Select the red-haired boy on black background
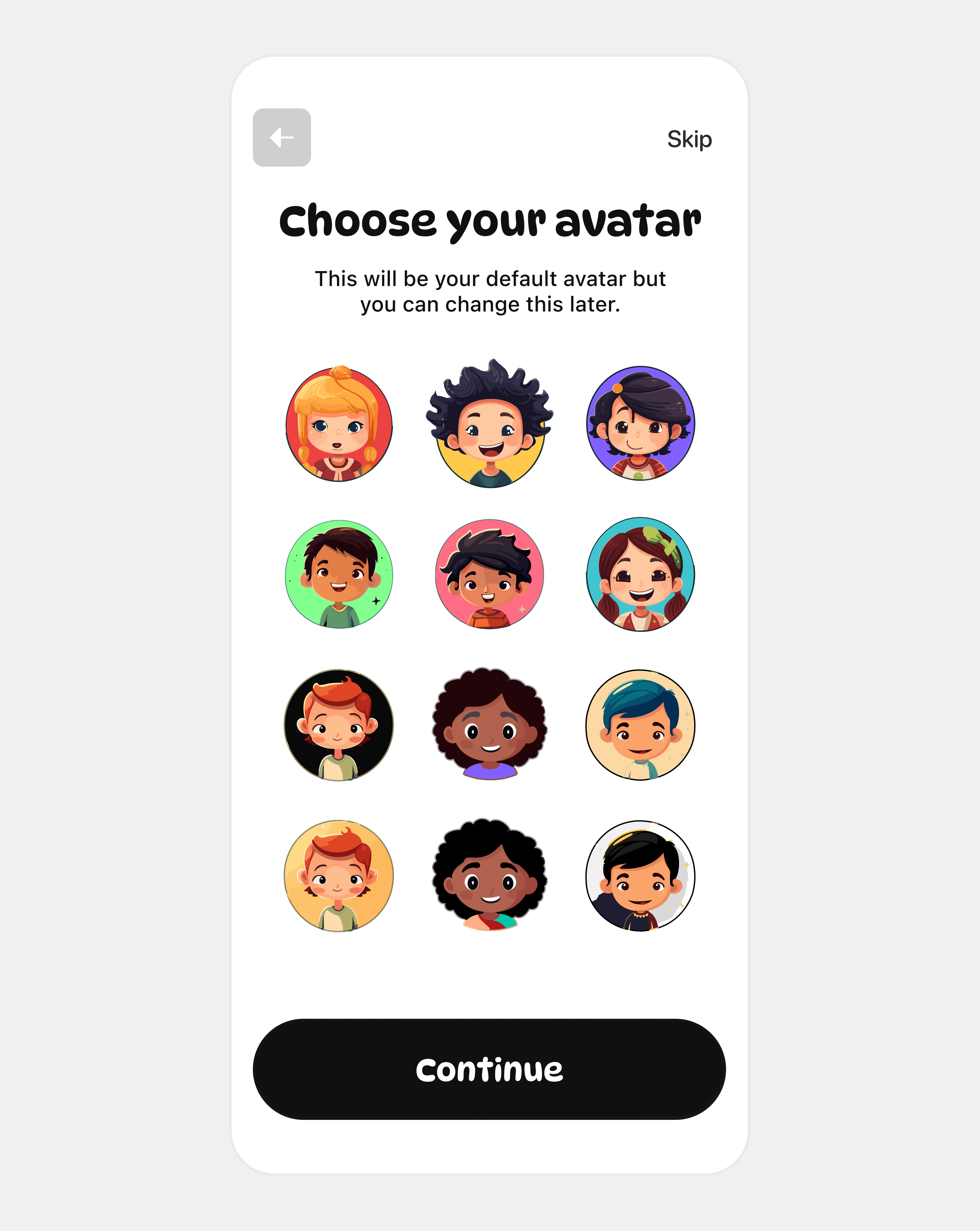The width and height of the screenshot is (980, 1231). pos(339,725)
